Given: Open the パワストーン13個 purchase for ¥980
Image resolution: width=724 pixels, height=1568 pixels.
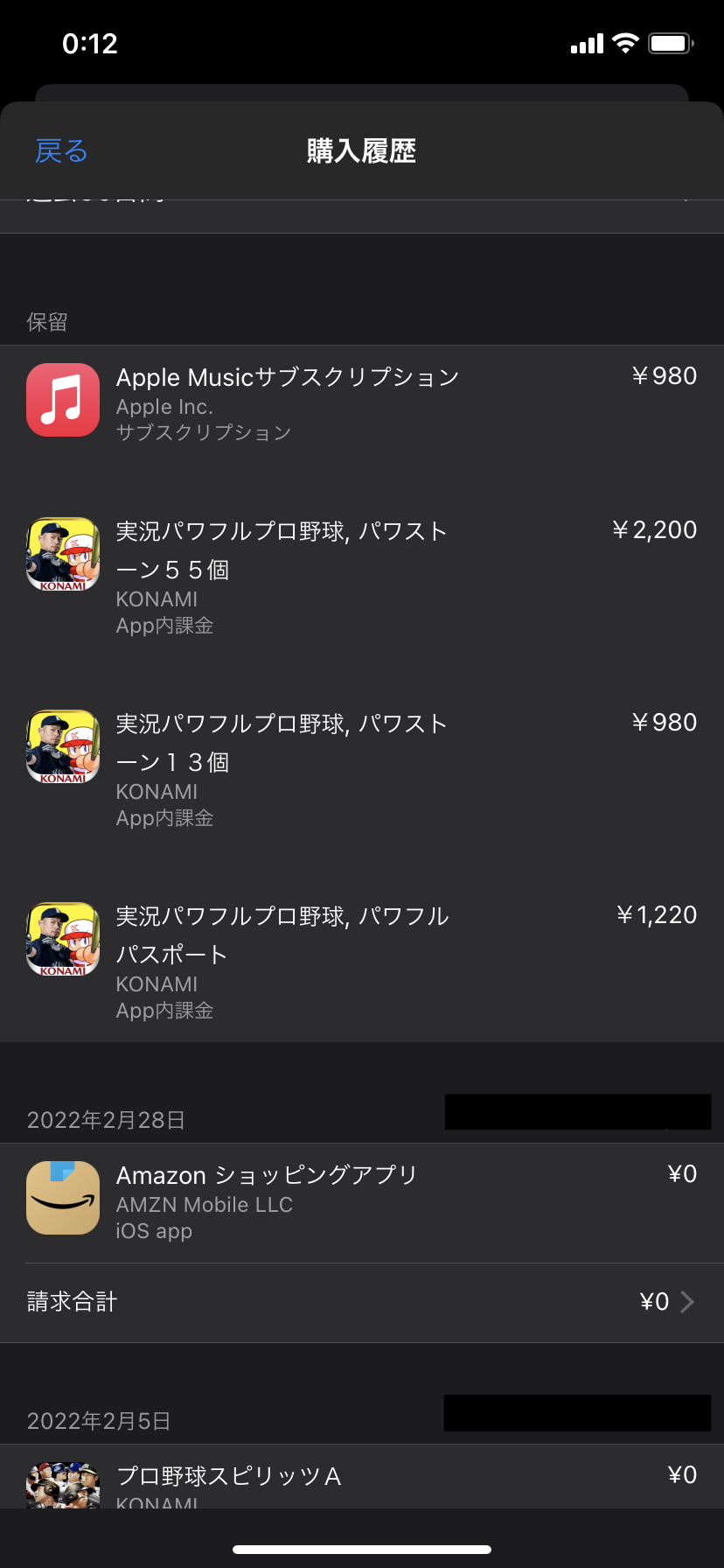Looking at the screenshot, I should (362, 768).
